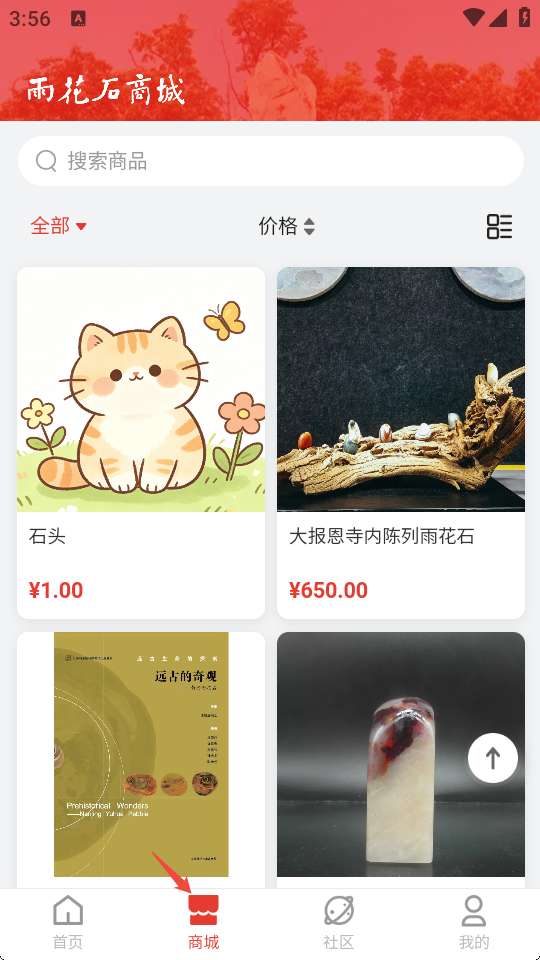Viewport: 540px width, 960px height.
Task: Switch to list view layout
Action: (x=499, y=227)
